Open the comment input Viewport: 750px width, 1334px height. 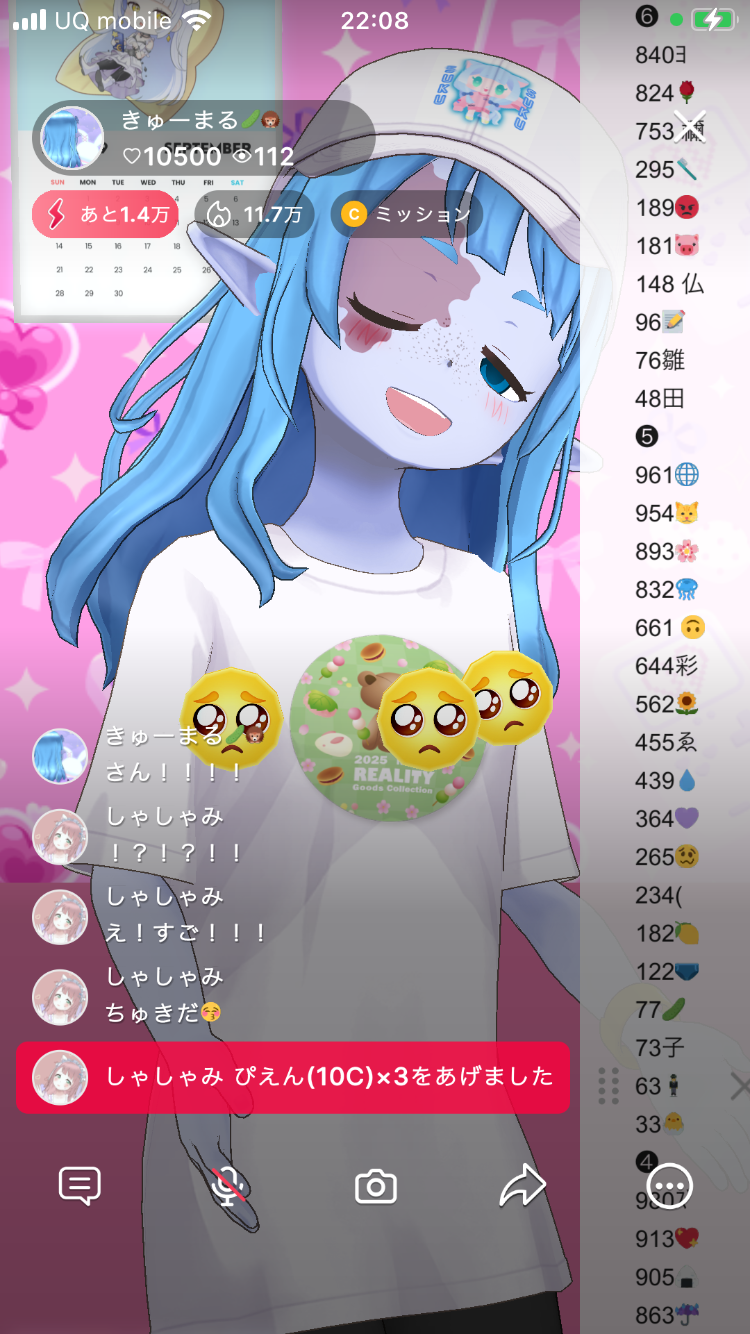tap(80, 1186)
